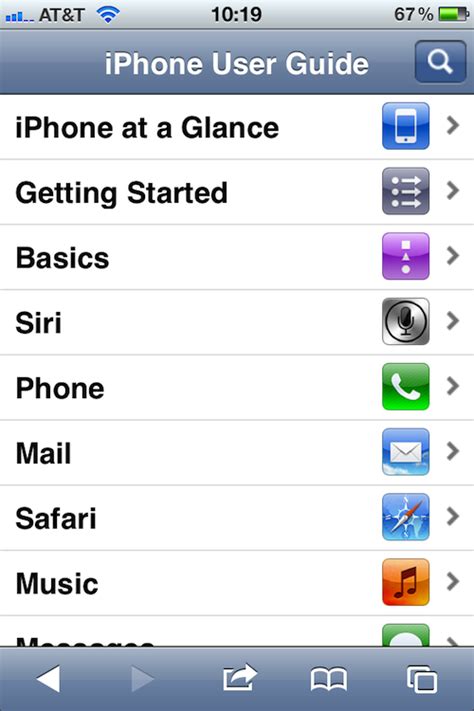The height and width of the screenshot is (711, 474).
Task: Open the Getting Started chapter
Action: click(x=237, y=192)
